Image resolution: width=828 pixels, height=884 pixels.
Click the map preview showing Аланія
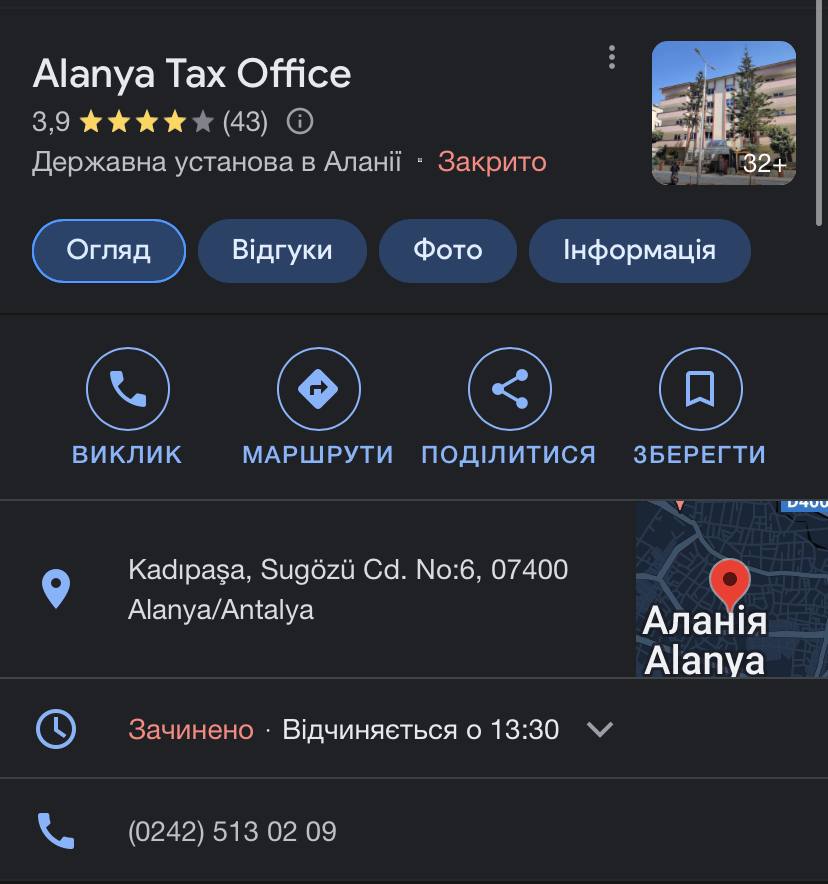tap(732, 588)
